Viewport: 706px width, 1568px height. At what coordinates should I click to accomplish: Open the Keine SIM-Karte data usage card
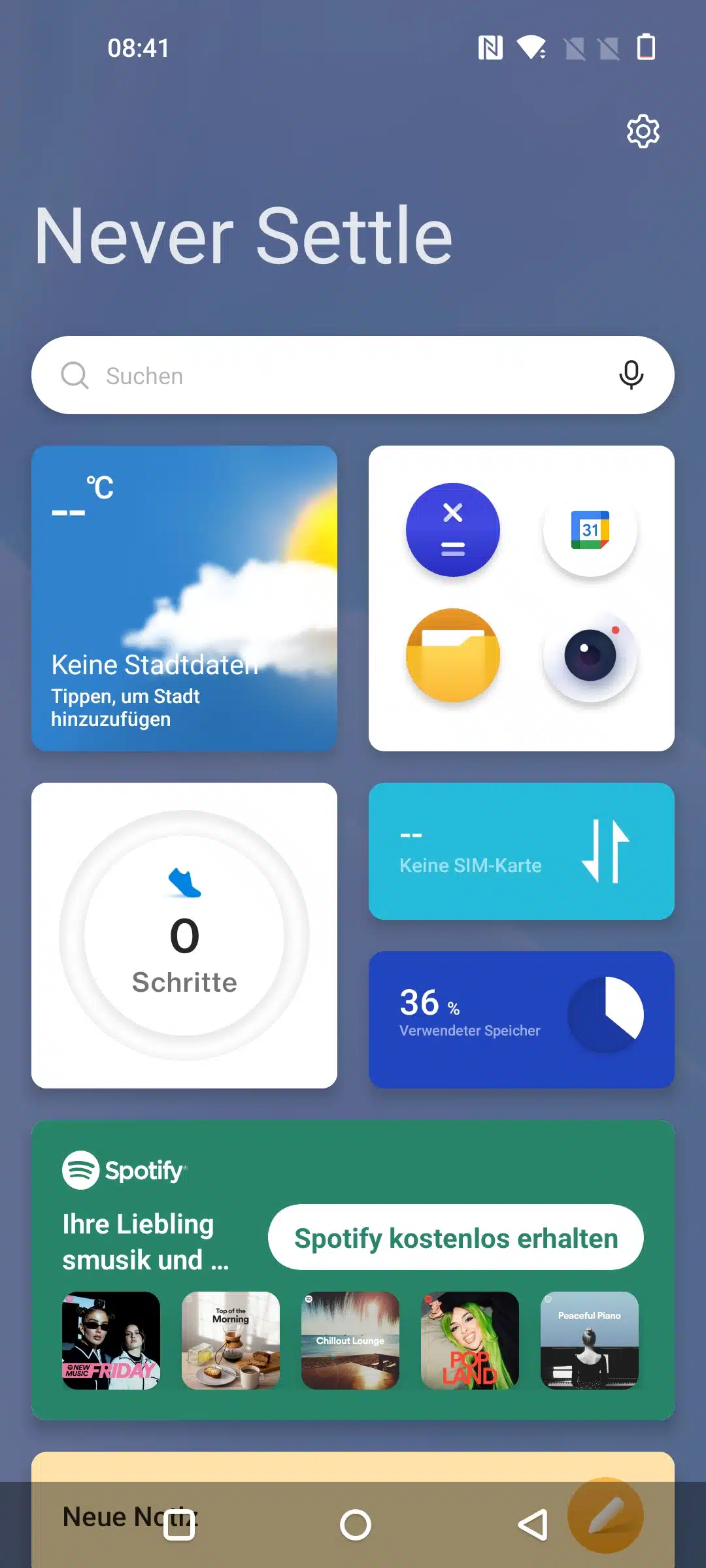(521, 851)
